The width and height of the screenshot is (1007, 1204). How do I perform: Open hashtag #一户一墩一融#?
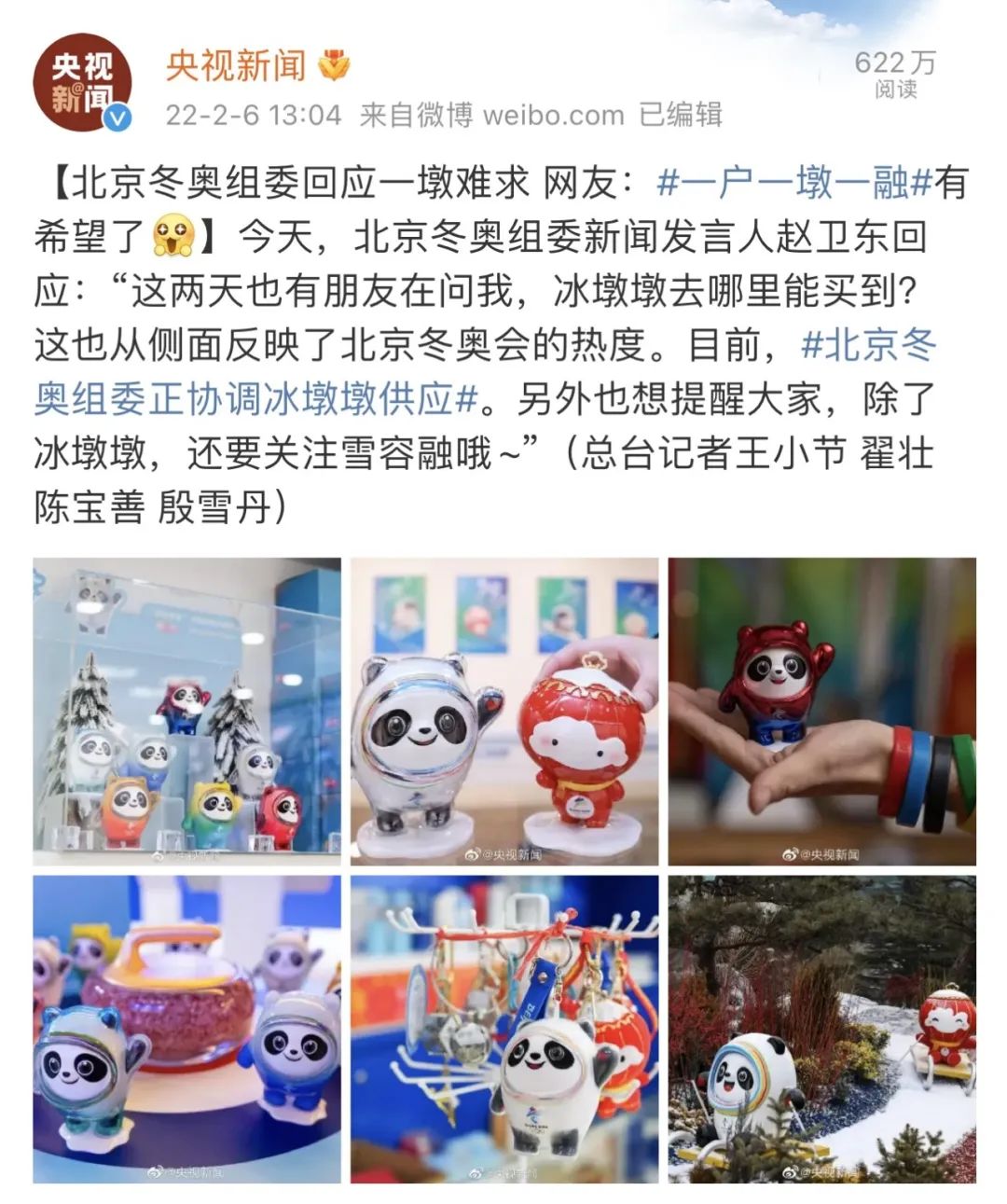(x=794, y=183)
